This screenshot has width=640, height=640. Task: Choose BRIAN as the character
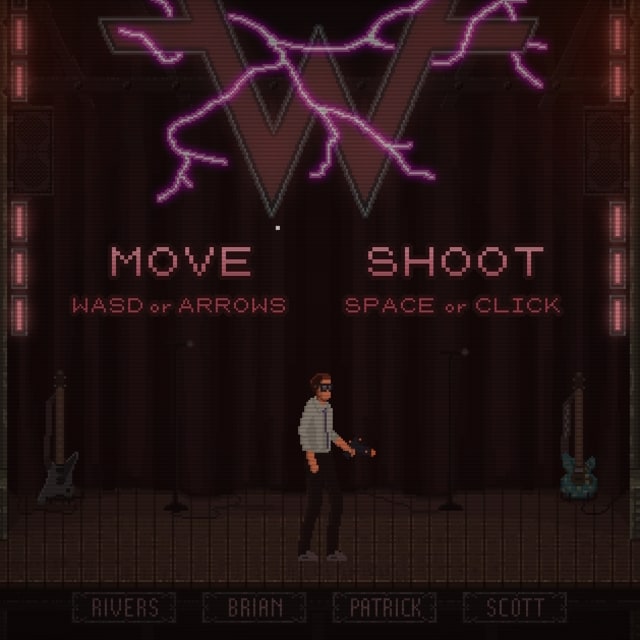254,607
